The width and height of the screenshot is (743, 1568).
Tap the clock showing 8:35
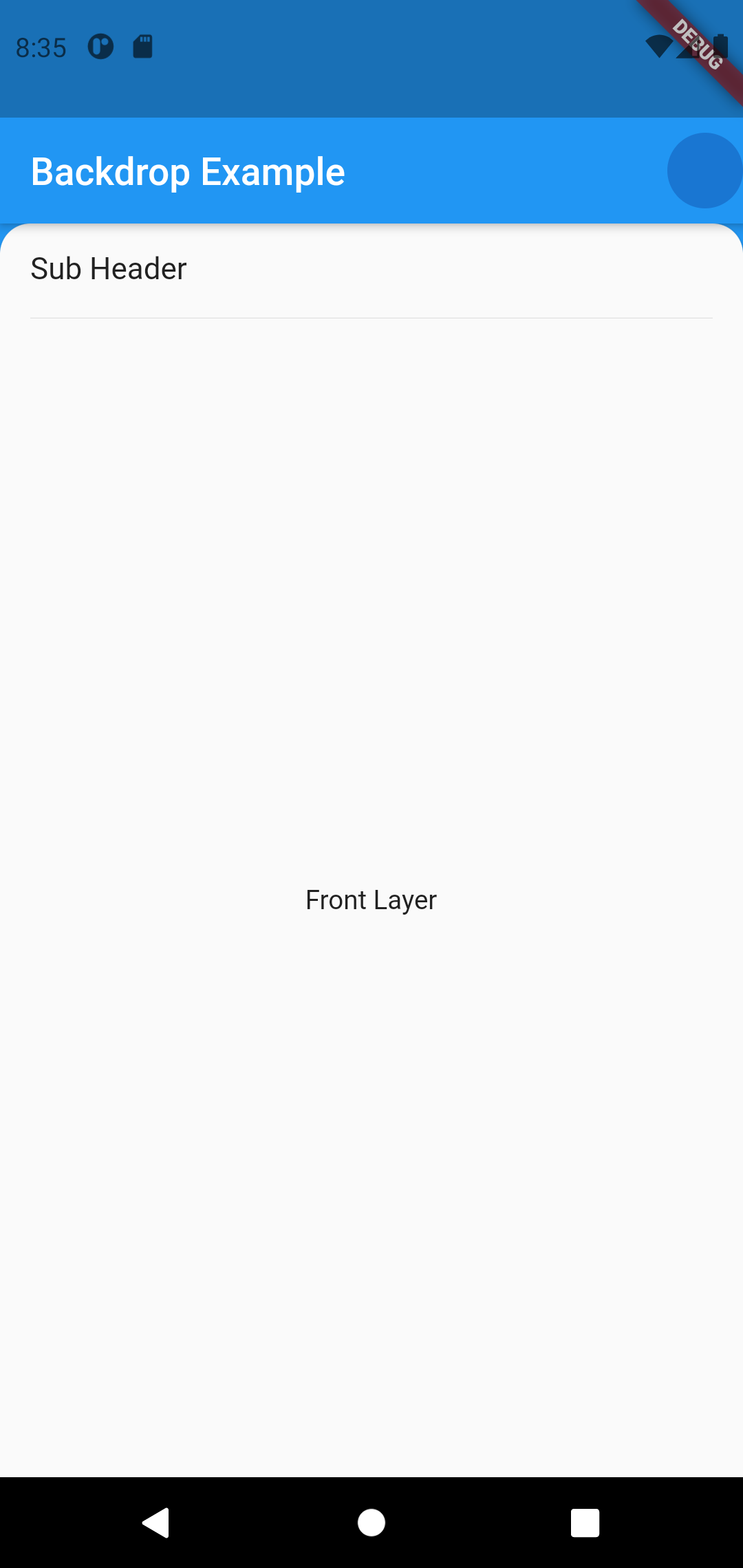pyautogui.click(x=41, y=47)
